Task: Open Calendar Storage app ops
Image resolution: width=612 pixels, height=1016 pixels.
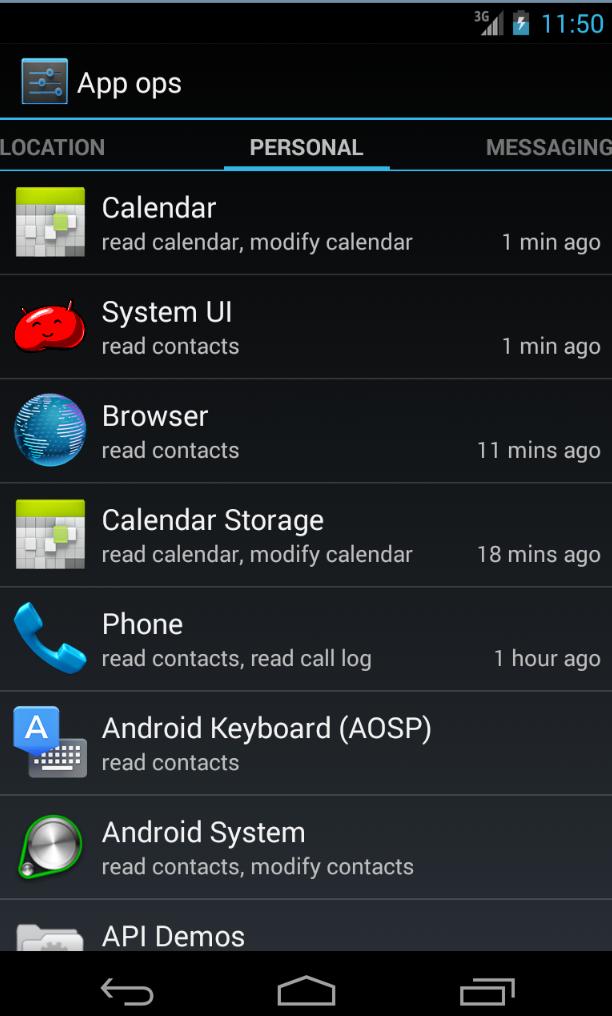Action: click(306, 535)
